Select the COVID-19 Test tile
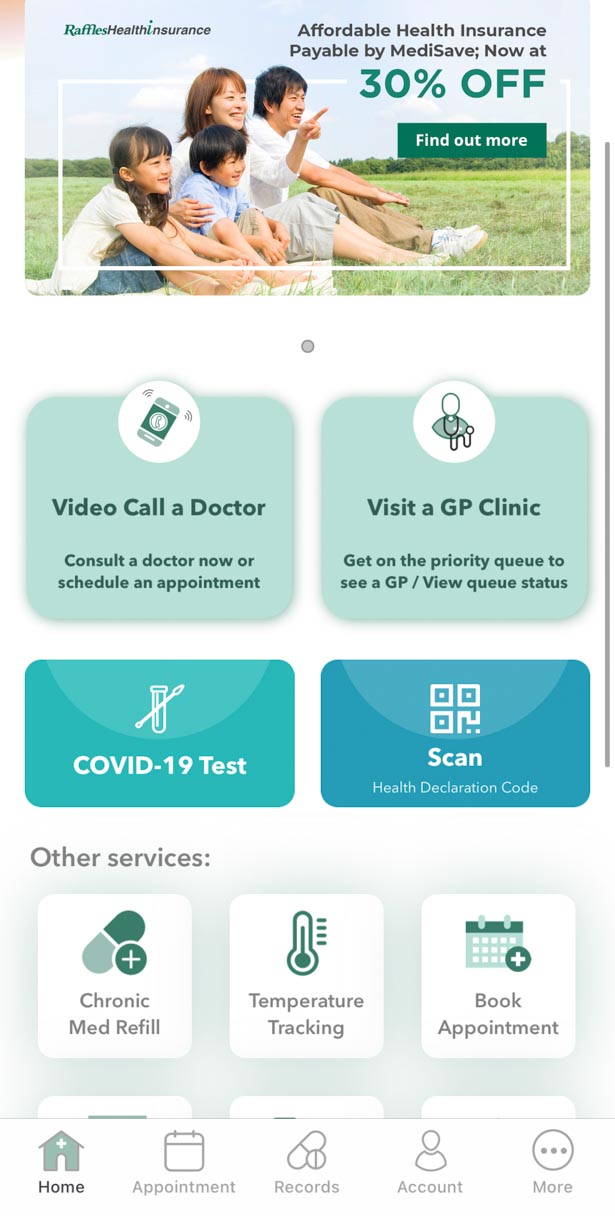Screen dimensions: 615x1216 159,734
